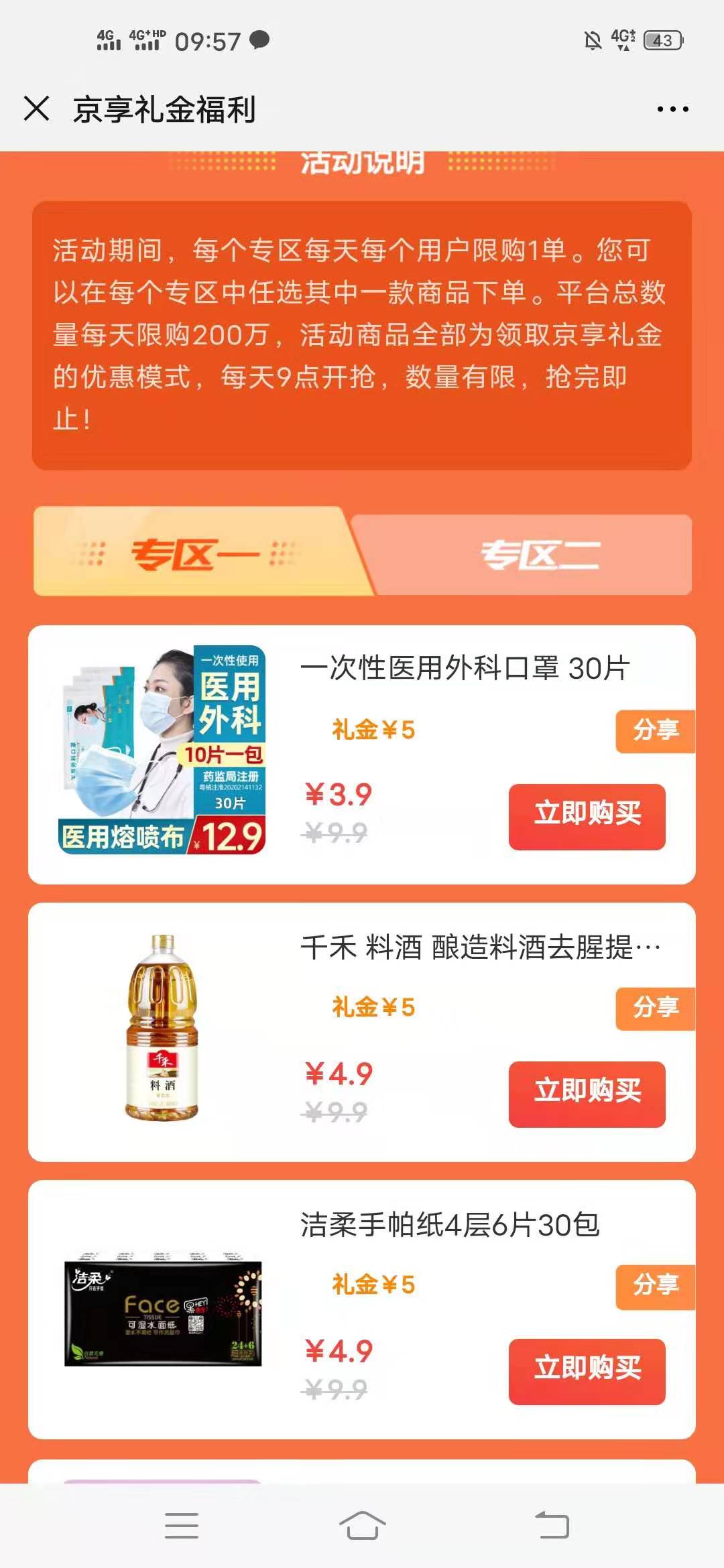The width and height of the screenshot is (724, 1568).
Task: Share the 一次性医用外科口罩 deal
Action: click(x=655, y=730)
